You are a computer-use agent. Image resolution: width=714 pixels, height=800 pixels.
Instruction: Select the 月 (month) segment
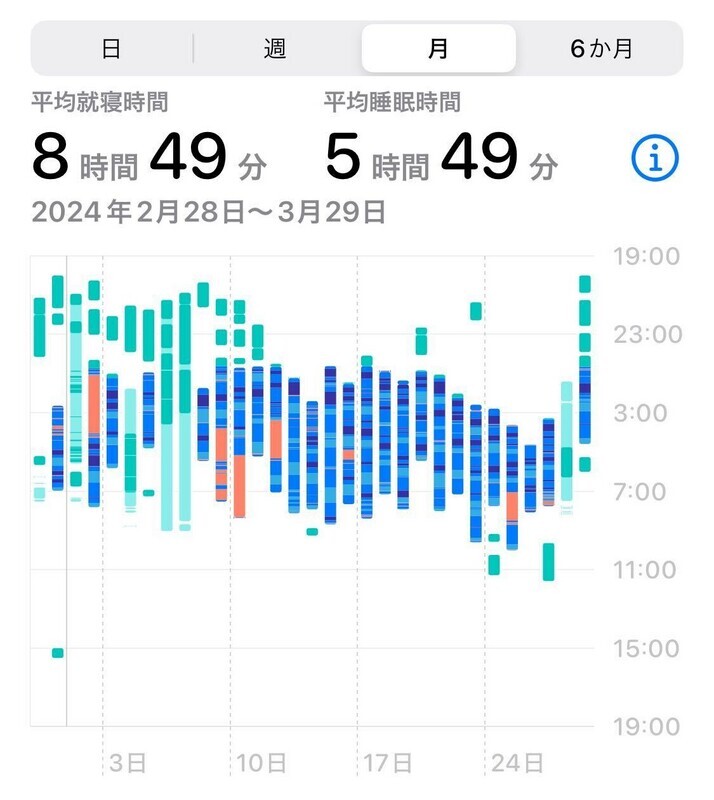pos(439,48)
